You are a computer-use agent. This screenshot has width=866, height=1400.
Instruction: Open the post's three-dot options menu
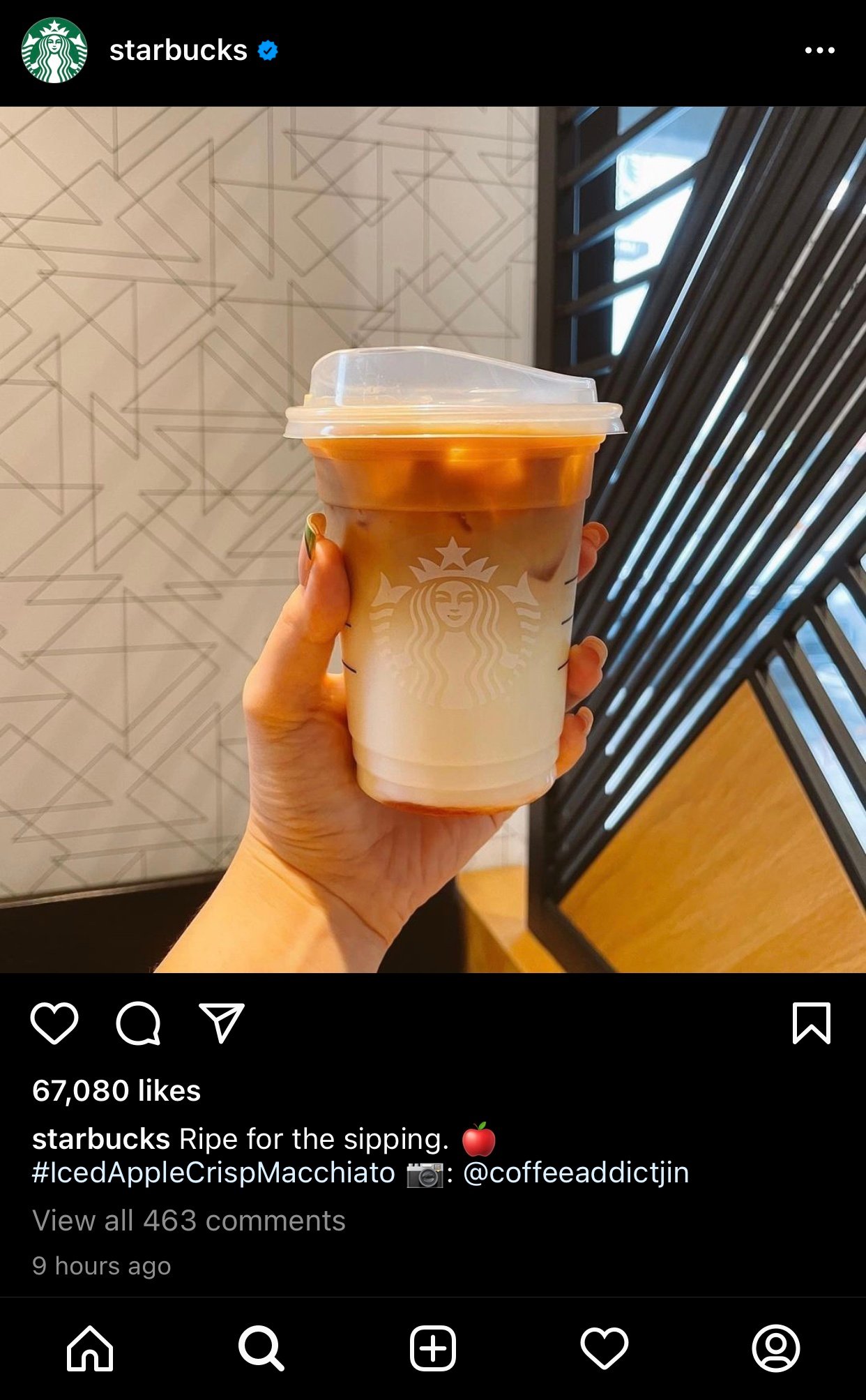pos(819,50)
